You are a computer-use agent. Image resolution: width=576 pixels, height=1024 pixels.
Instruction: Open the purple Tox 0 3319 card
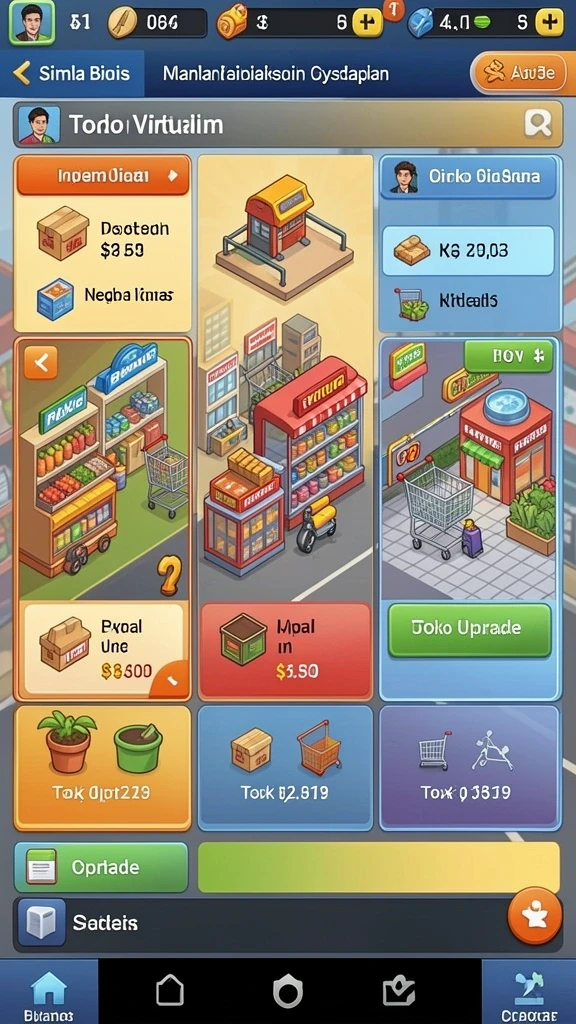470,767
